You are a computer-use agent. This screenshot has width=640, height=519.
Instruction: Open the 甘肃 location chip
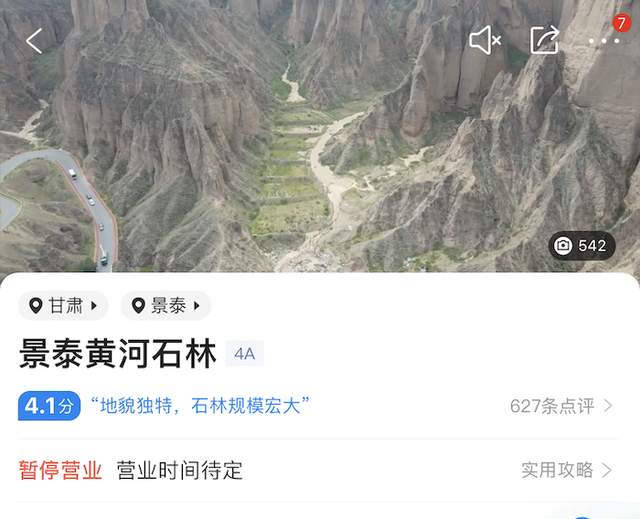pos(63,306)
